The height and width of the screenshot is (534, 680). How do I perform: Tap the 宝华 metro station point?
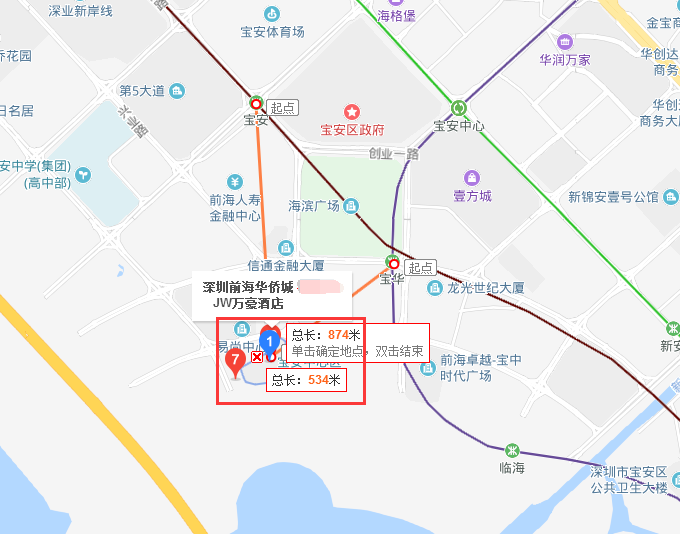[x=394, y=264]
